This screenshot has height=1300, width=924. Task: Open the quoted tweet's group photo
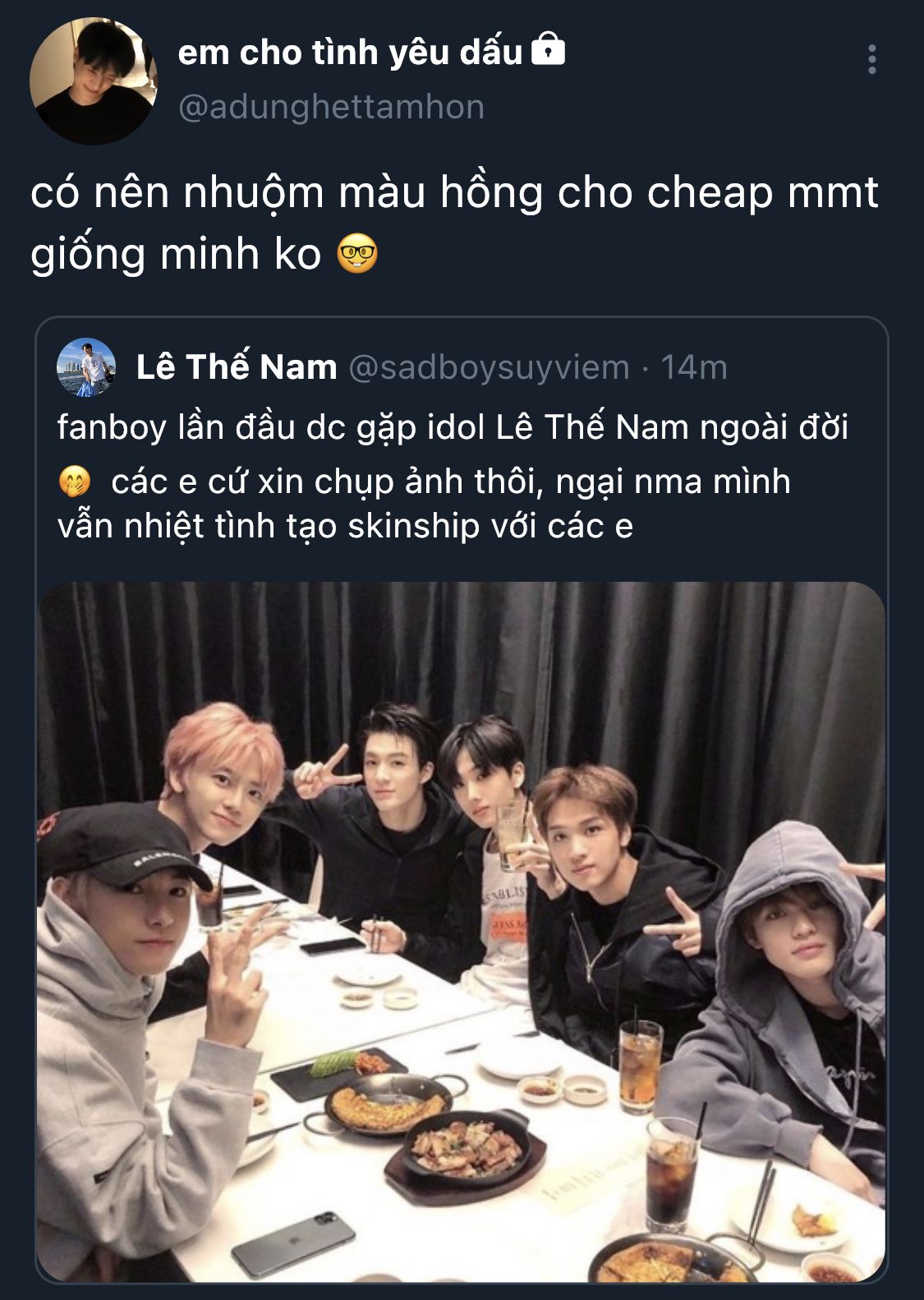[461, 931]
